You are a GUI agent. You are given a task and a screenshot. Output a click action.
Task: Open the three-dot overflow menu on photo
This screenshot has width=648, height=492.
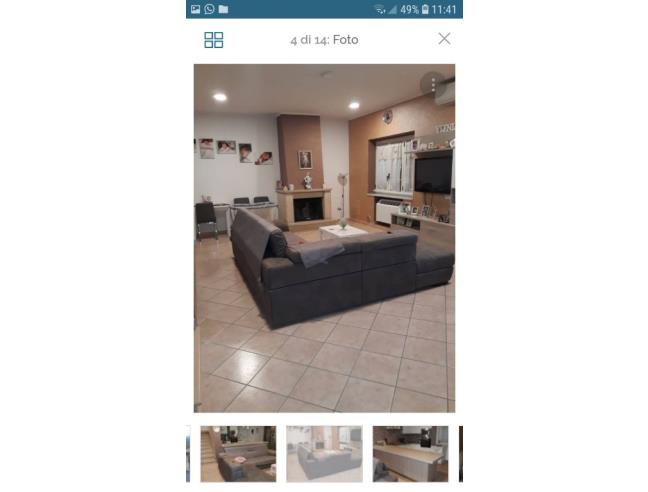(434, 83)
